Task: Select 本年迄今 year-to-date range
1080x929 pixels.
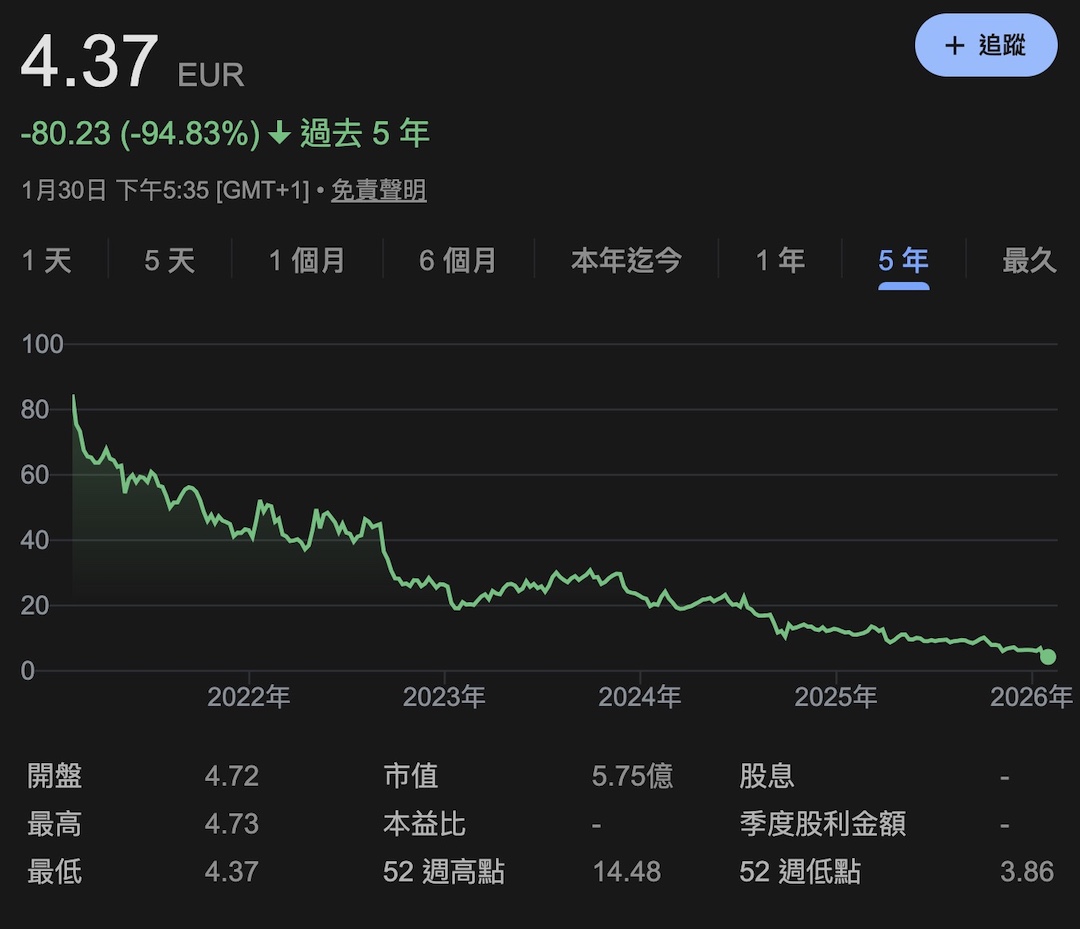Action: (626, 261)
